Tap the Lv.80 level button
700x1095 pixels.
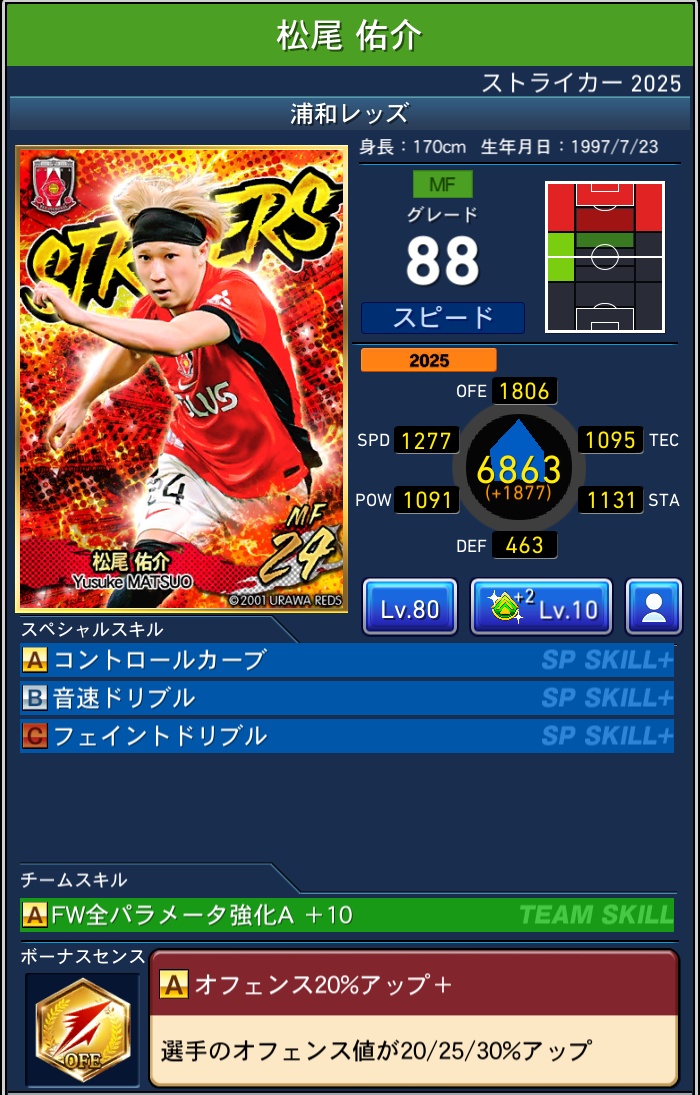[409, 607]
